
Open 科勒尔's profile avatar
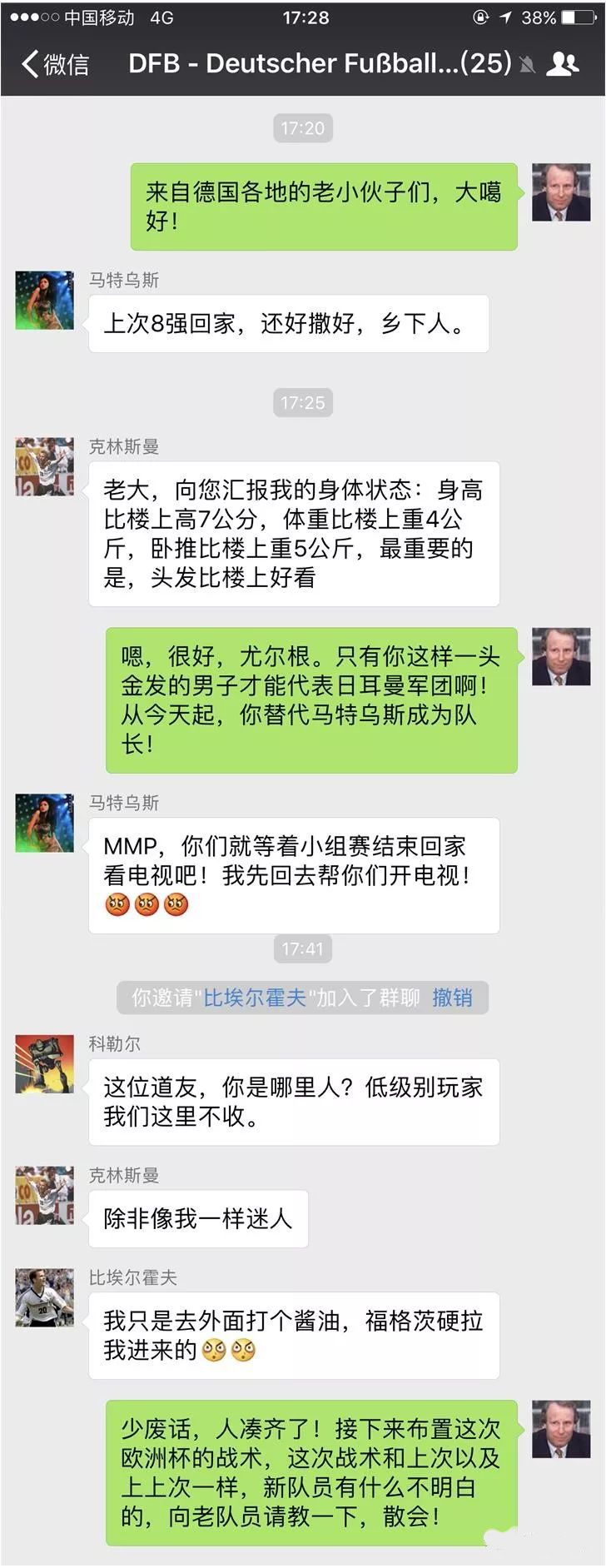[44, 1064]
